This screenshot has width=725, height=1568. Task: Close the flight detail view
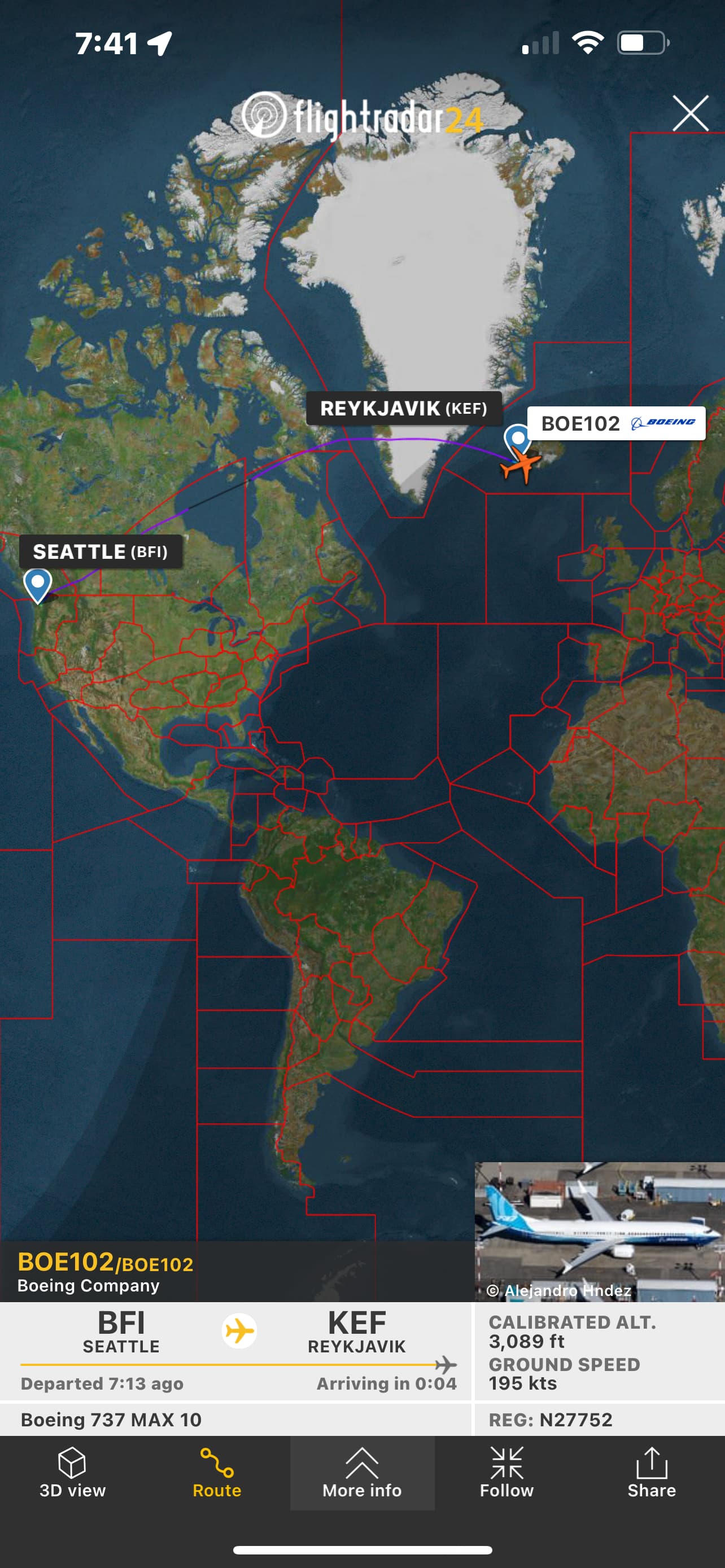coord(691,113)
